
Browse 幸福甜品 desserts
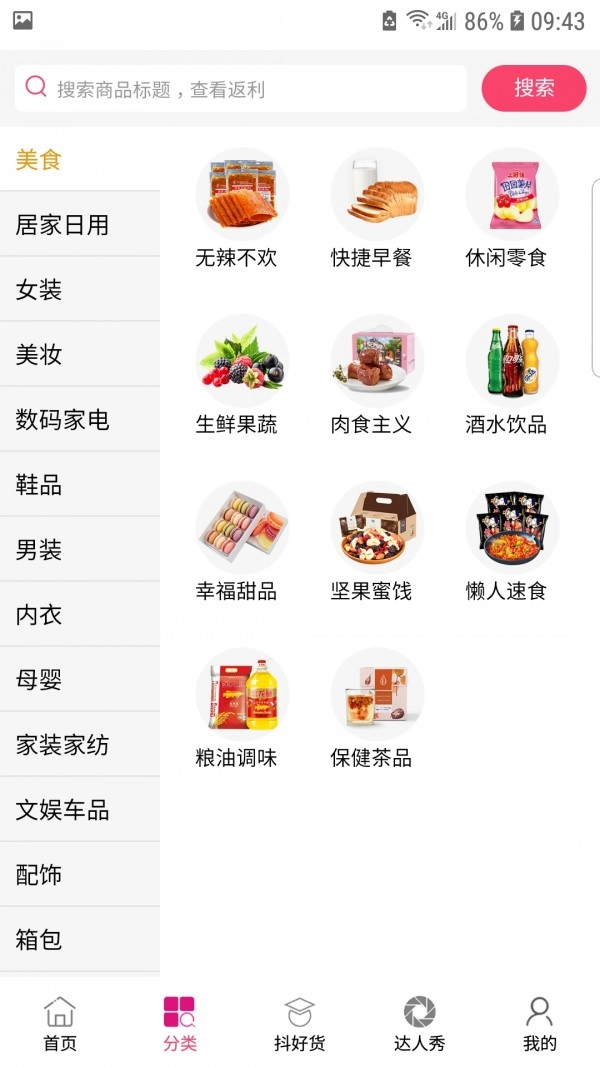point(236,543)
